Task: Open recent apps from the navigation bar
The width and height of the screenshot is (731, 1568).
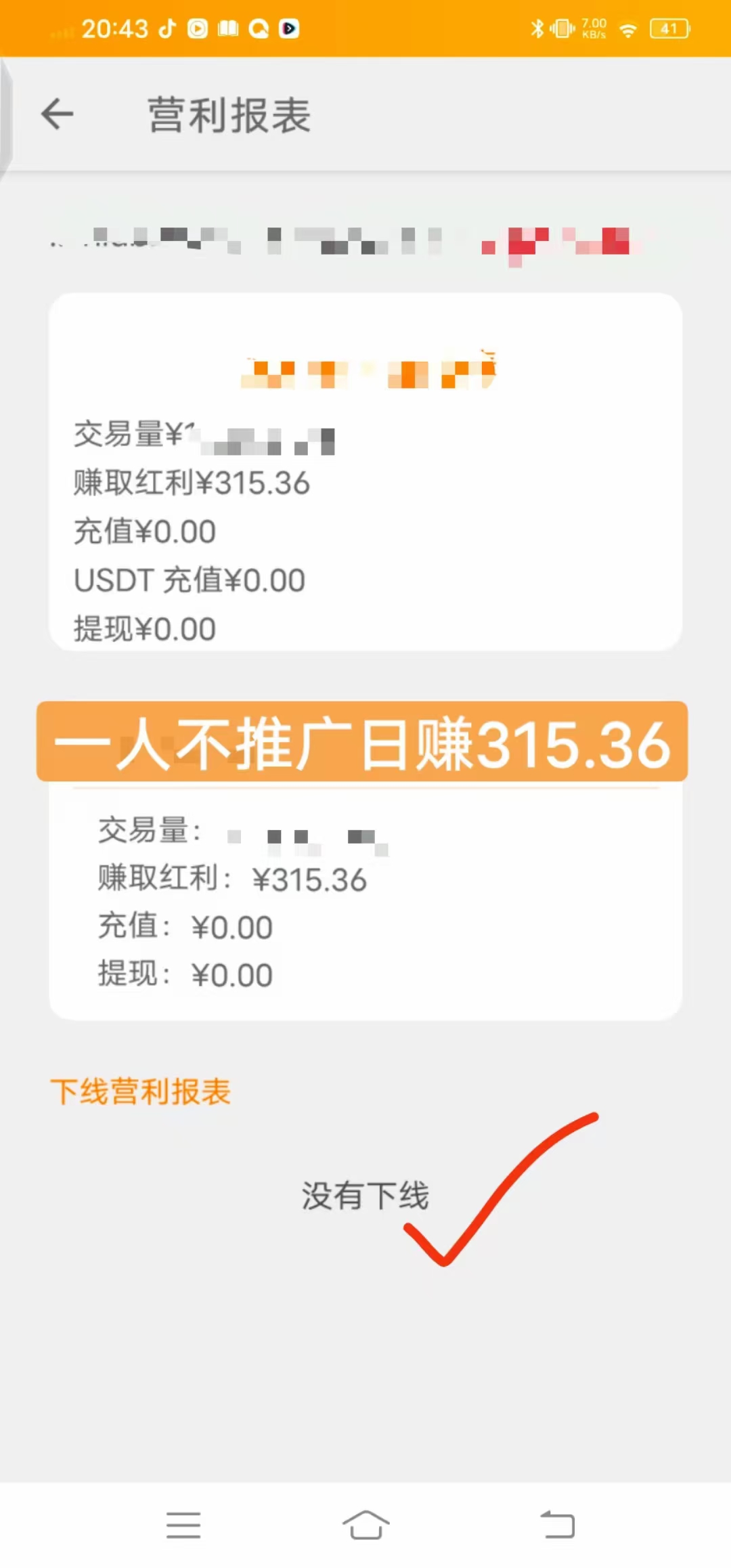Action: click(183, 1525)
